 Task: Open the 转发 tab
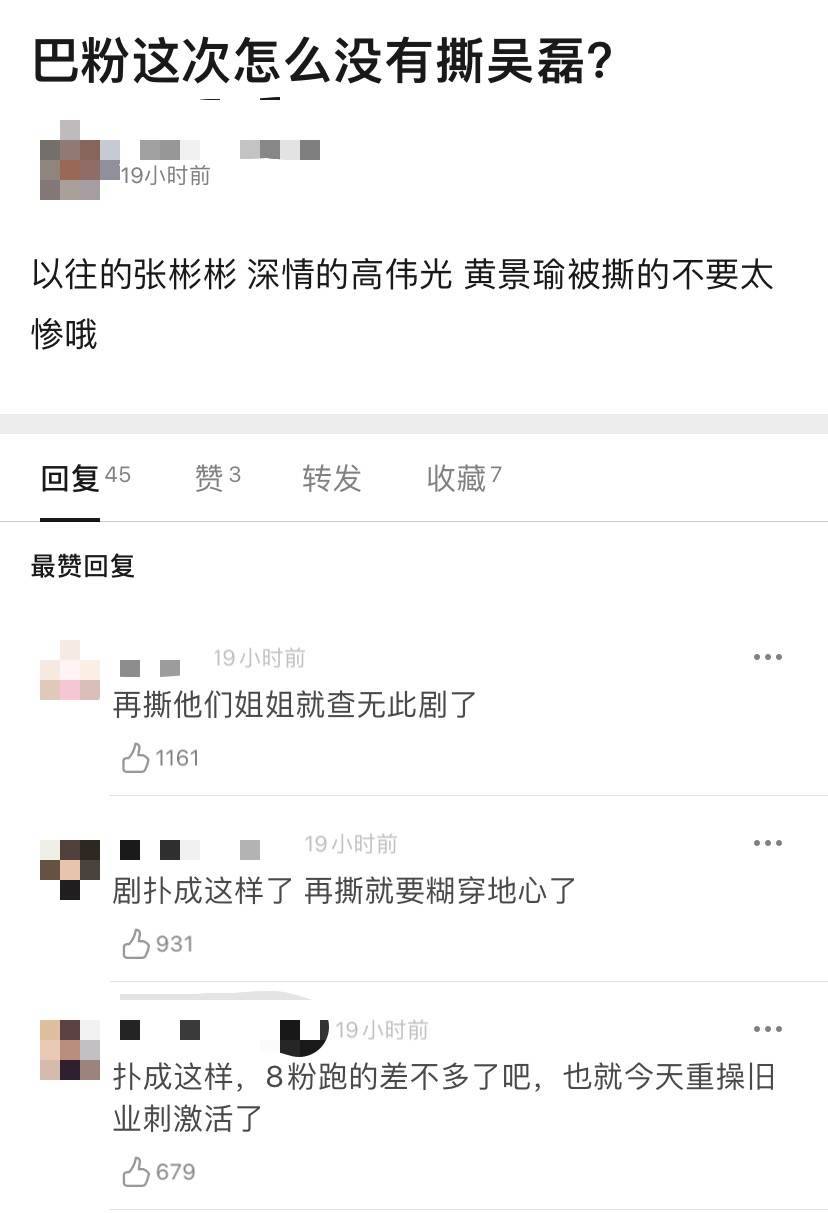coord(331,479)
